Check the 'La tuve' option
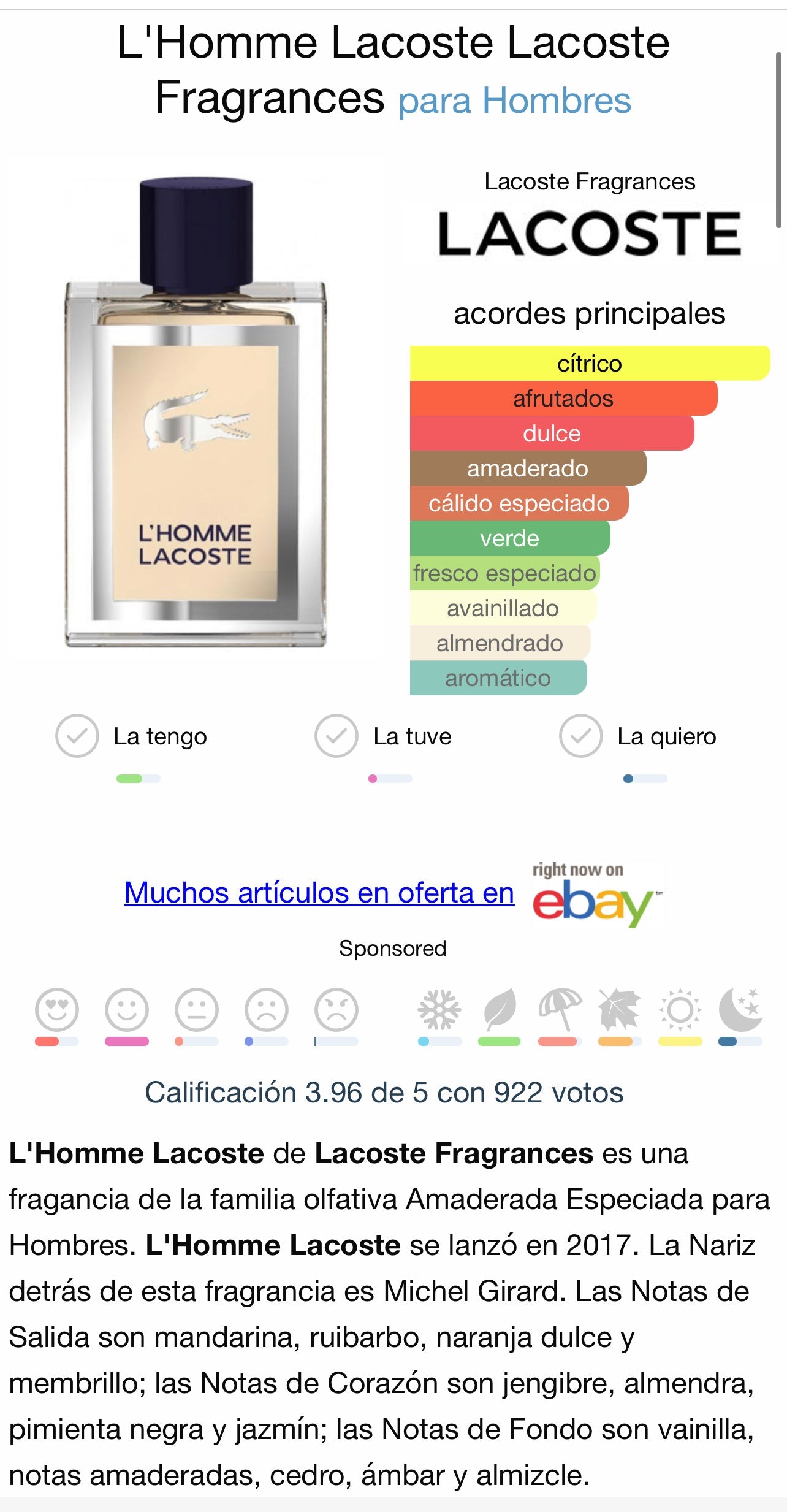This screenshot has height=1512, width=787. (x=336, y=736)
